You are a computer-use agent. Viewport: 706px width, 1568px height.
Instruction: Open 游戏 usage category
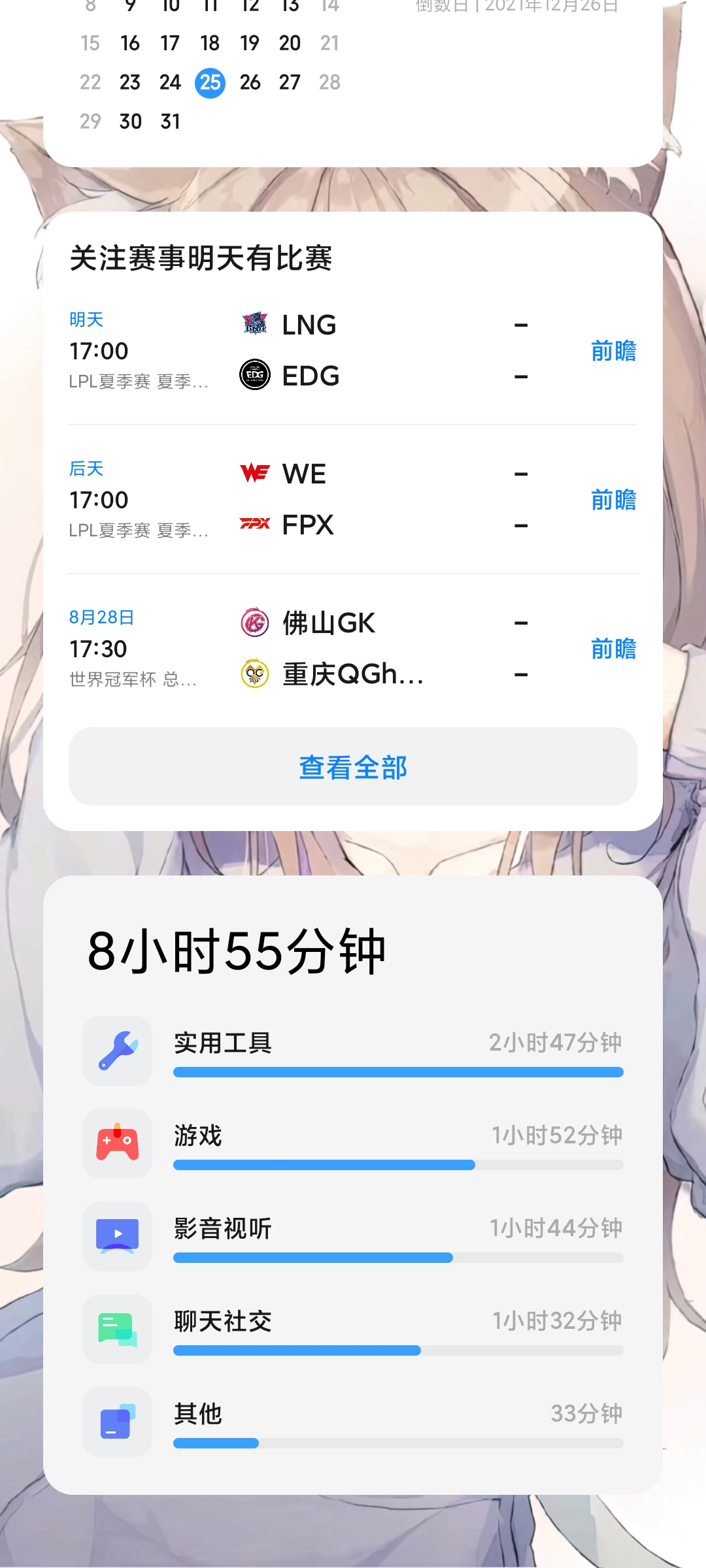coord(353,1143)
